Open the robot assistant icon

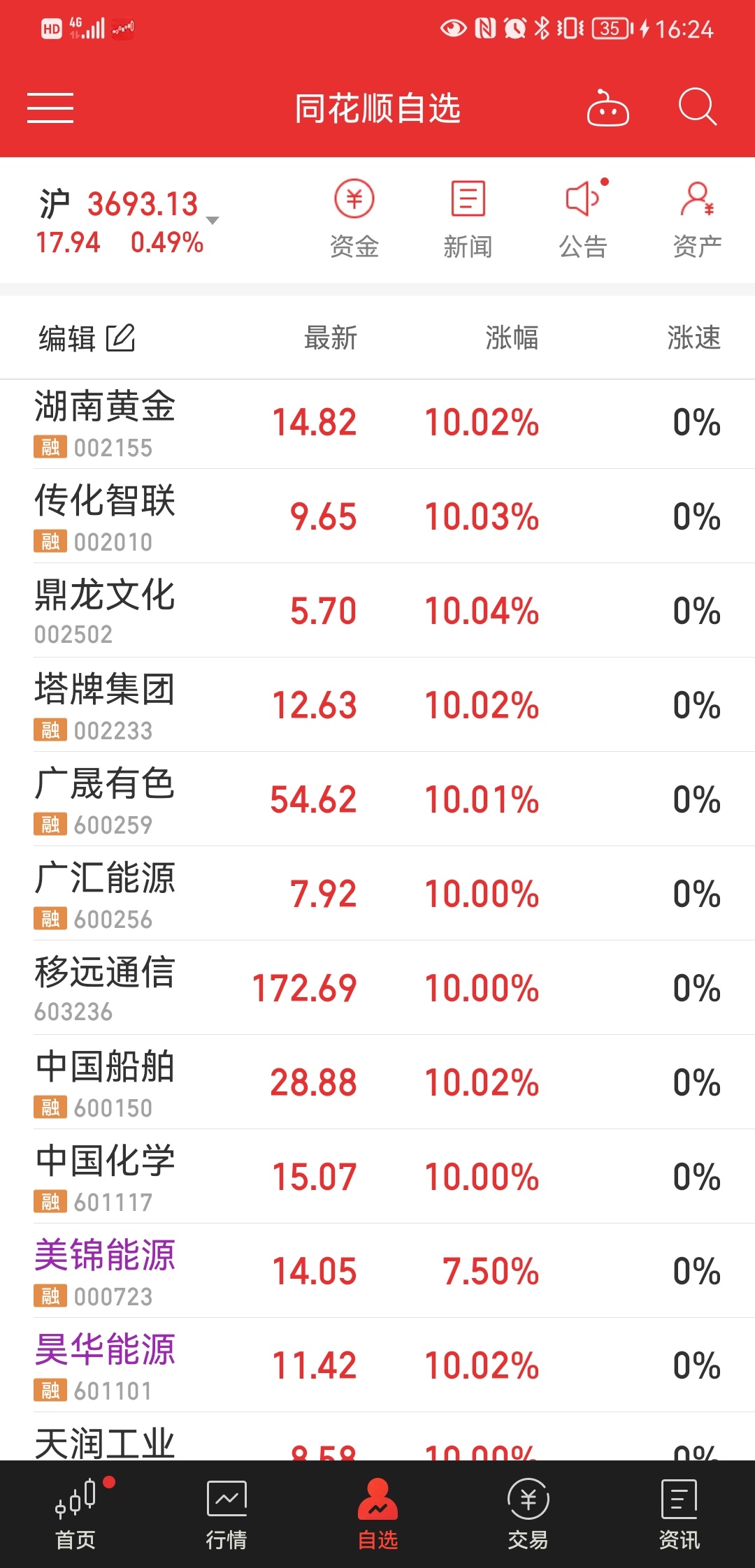(607, 108)
